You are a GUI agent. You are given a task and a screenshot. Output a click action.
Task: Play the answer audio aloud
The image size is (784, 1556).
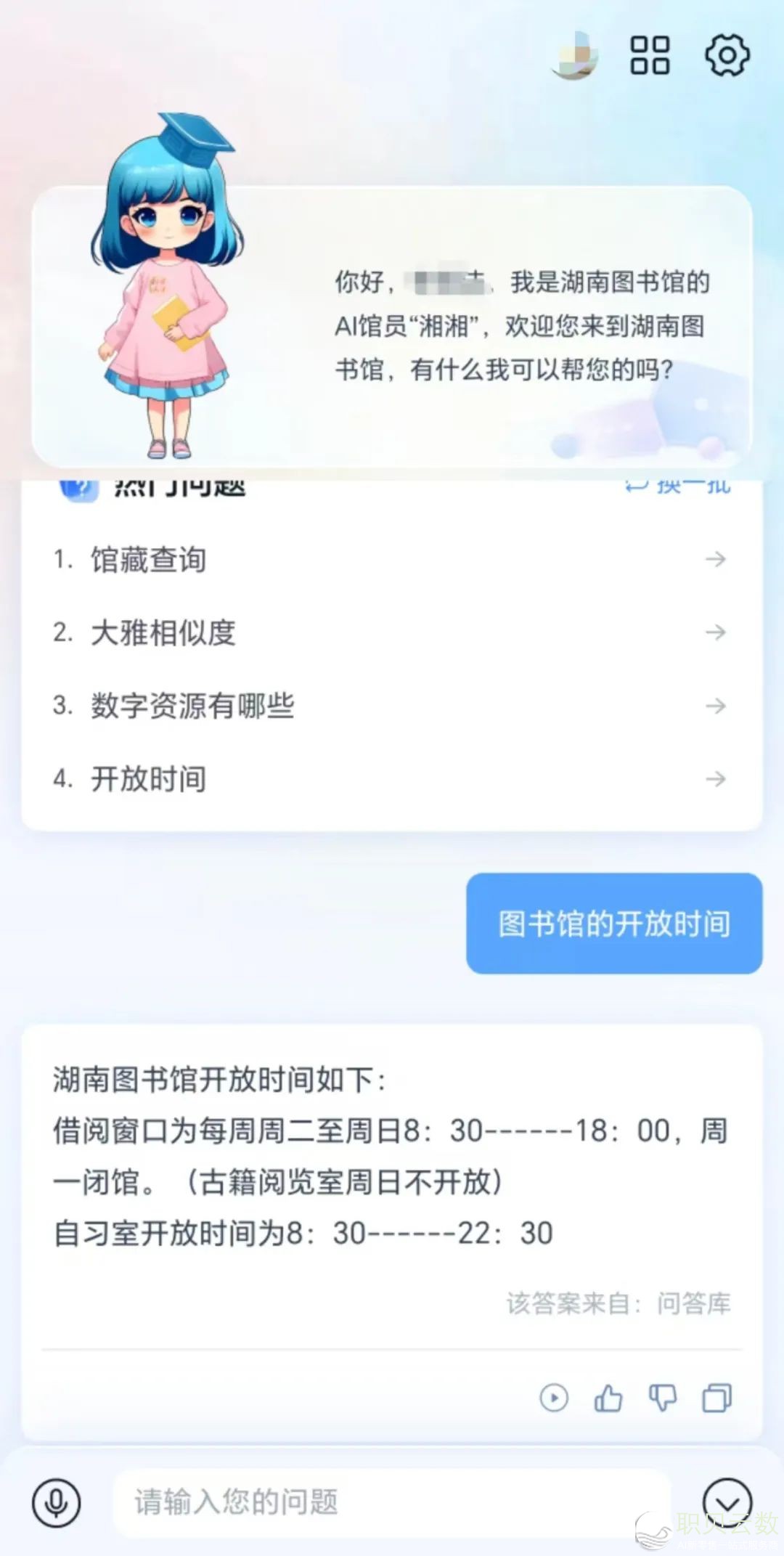554,1397
